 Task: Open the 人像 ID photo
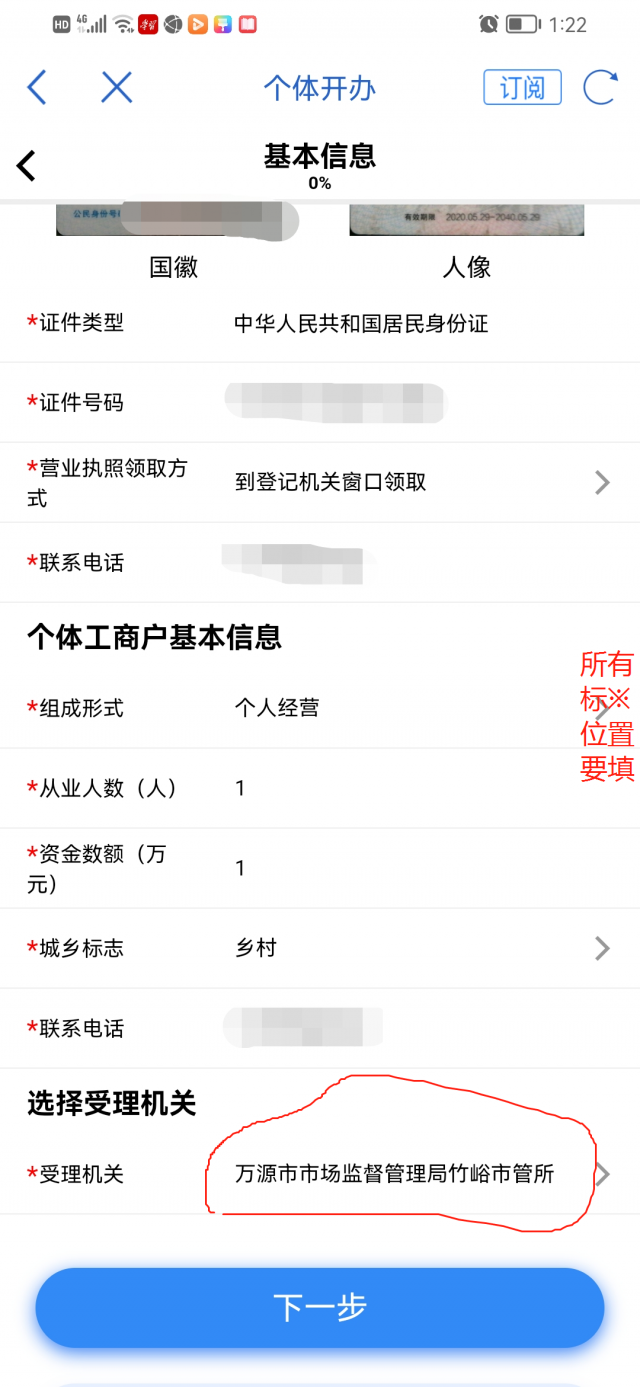pyautogui.click(x=466, y=220)
